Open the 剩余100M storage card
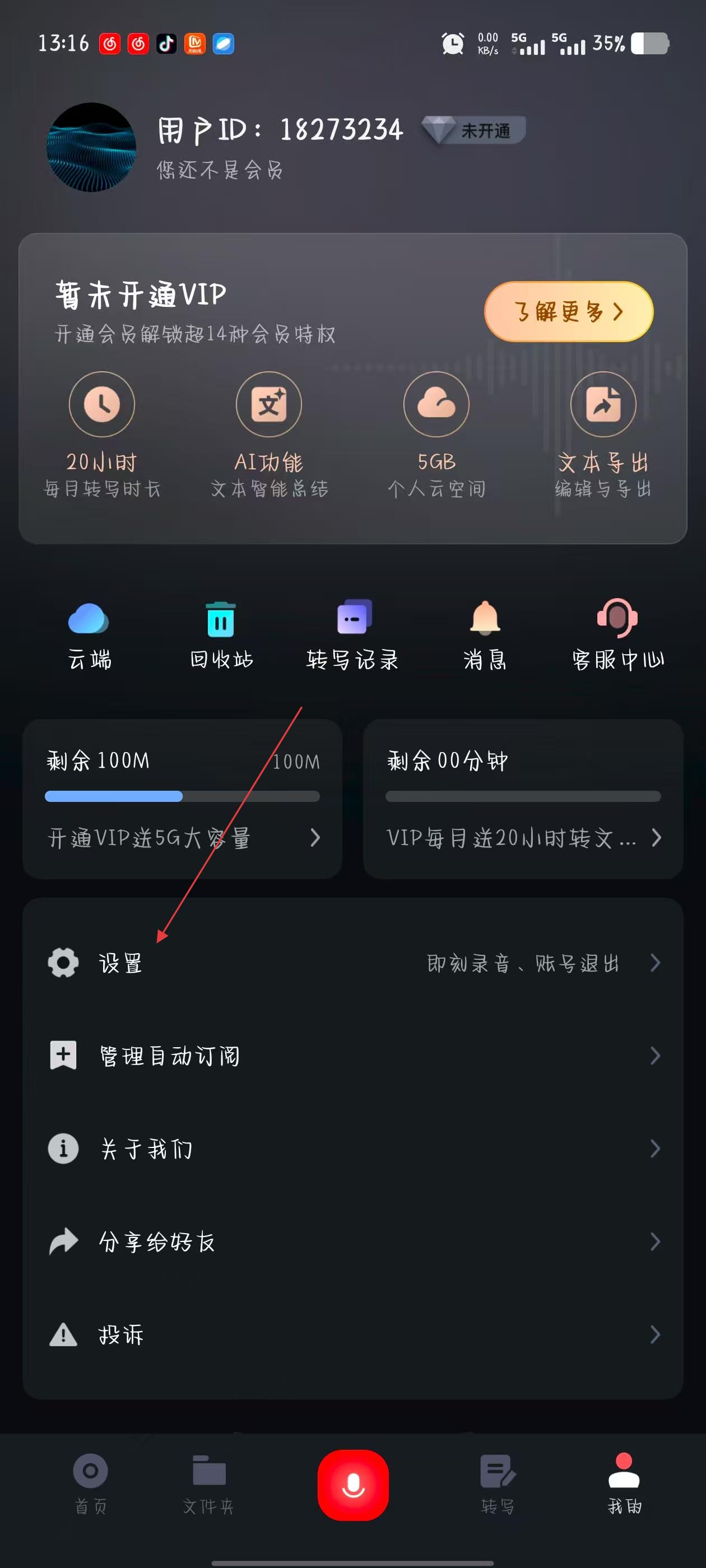Image resolution: width=706 pixels, height=1568 pixels. [182, 799]
